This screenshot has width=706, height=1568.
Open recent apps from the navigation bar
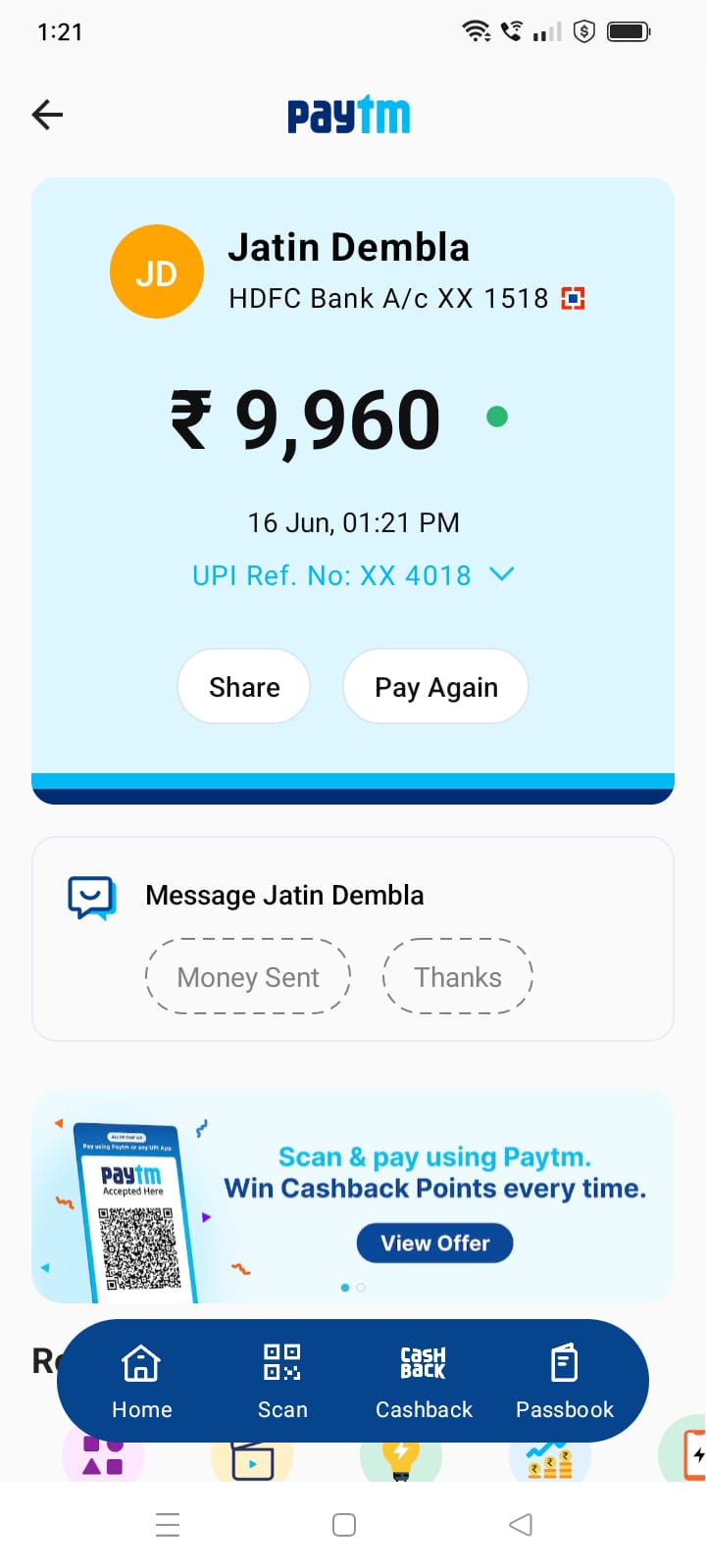(x=168, y=1525)
